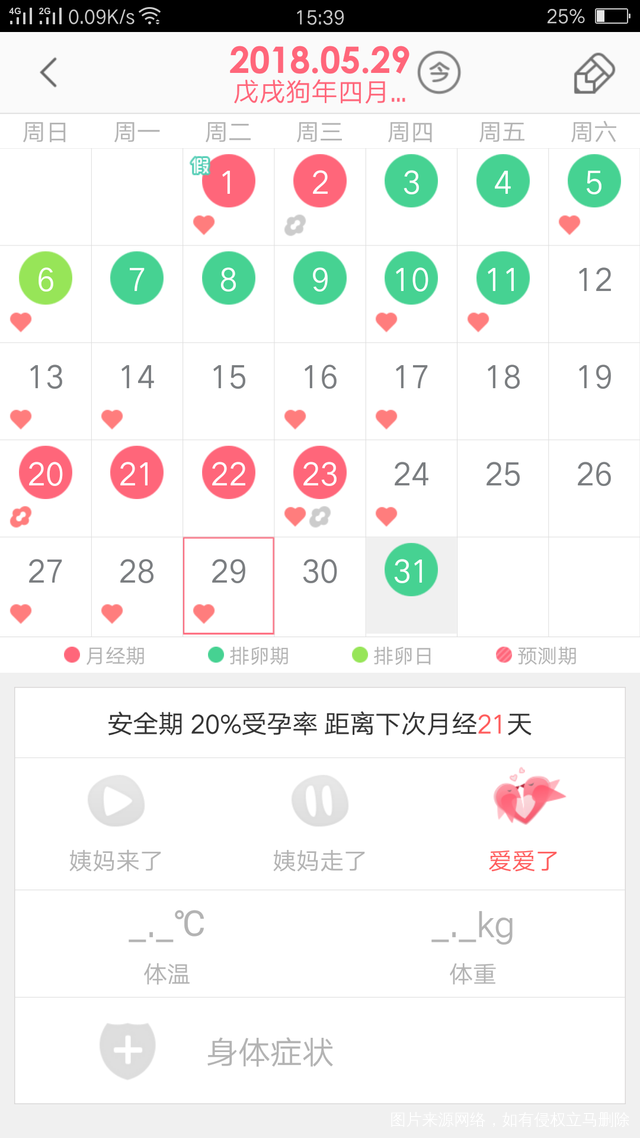Choose May 15 on the calendar
640x1138 pixels.
228,378
